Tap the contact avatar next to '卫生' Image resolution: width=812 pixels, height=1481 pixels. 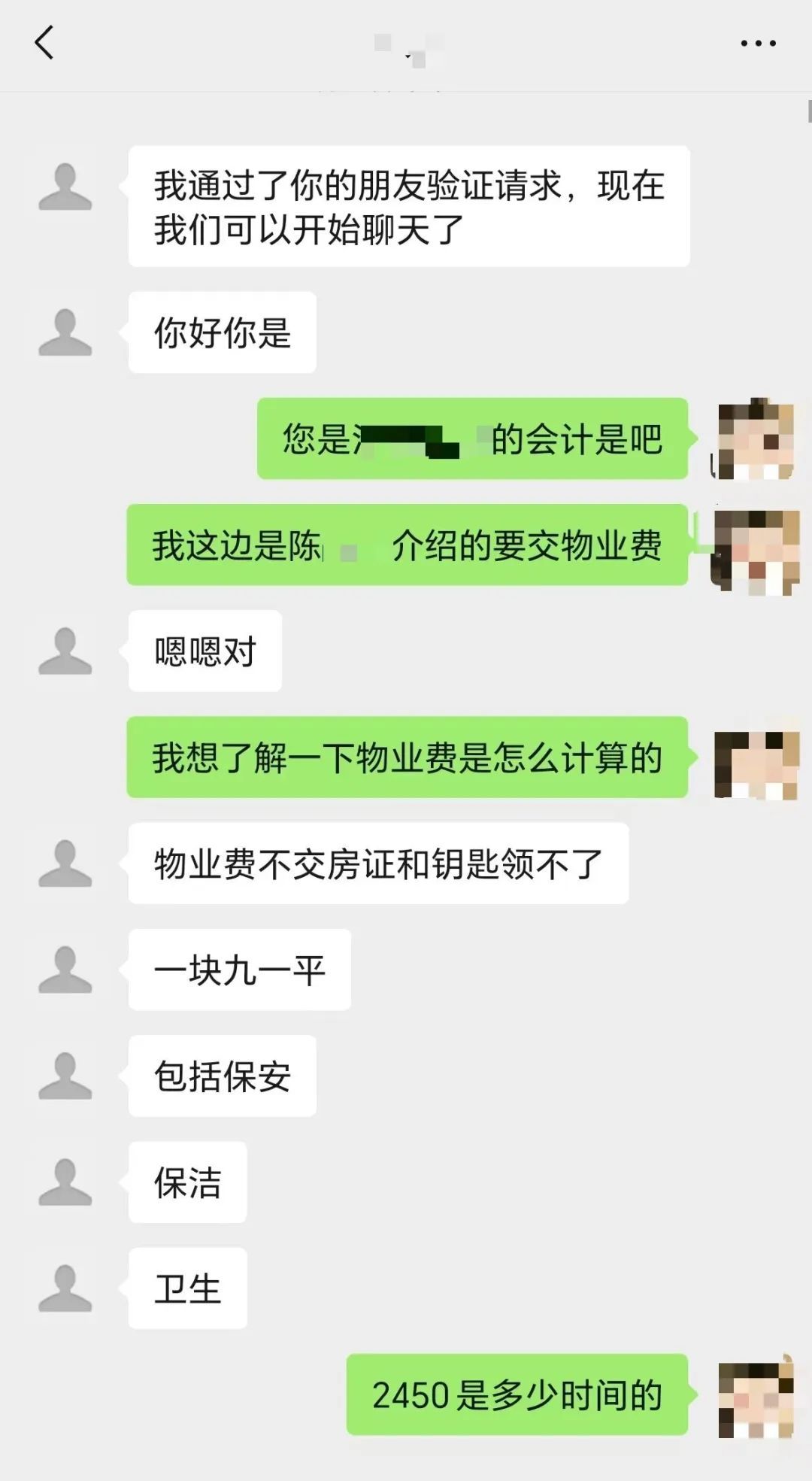pyautogui.click(x=65, y=1288)
